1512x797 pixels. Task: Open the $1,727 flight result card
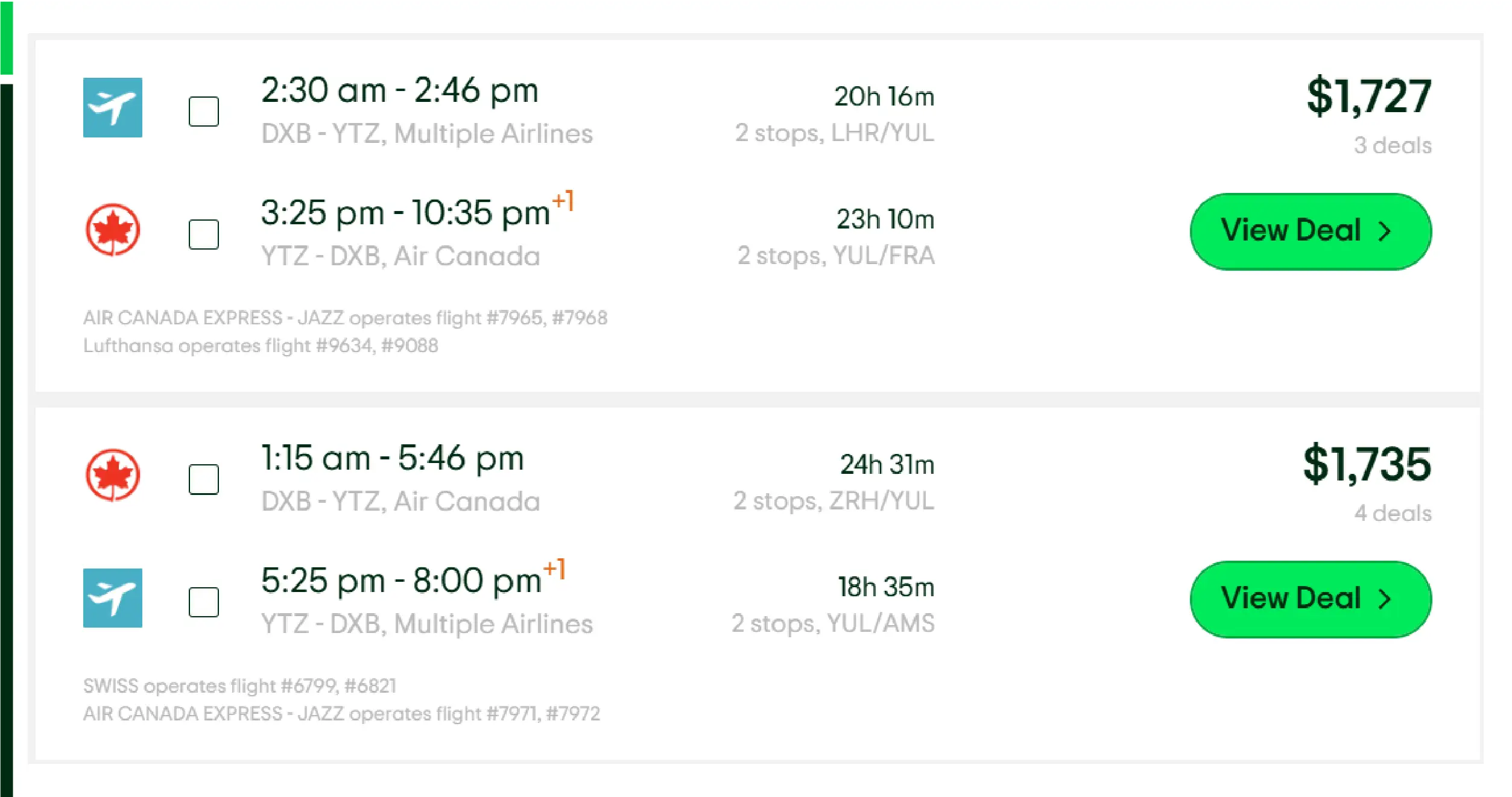754,338
